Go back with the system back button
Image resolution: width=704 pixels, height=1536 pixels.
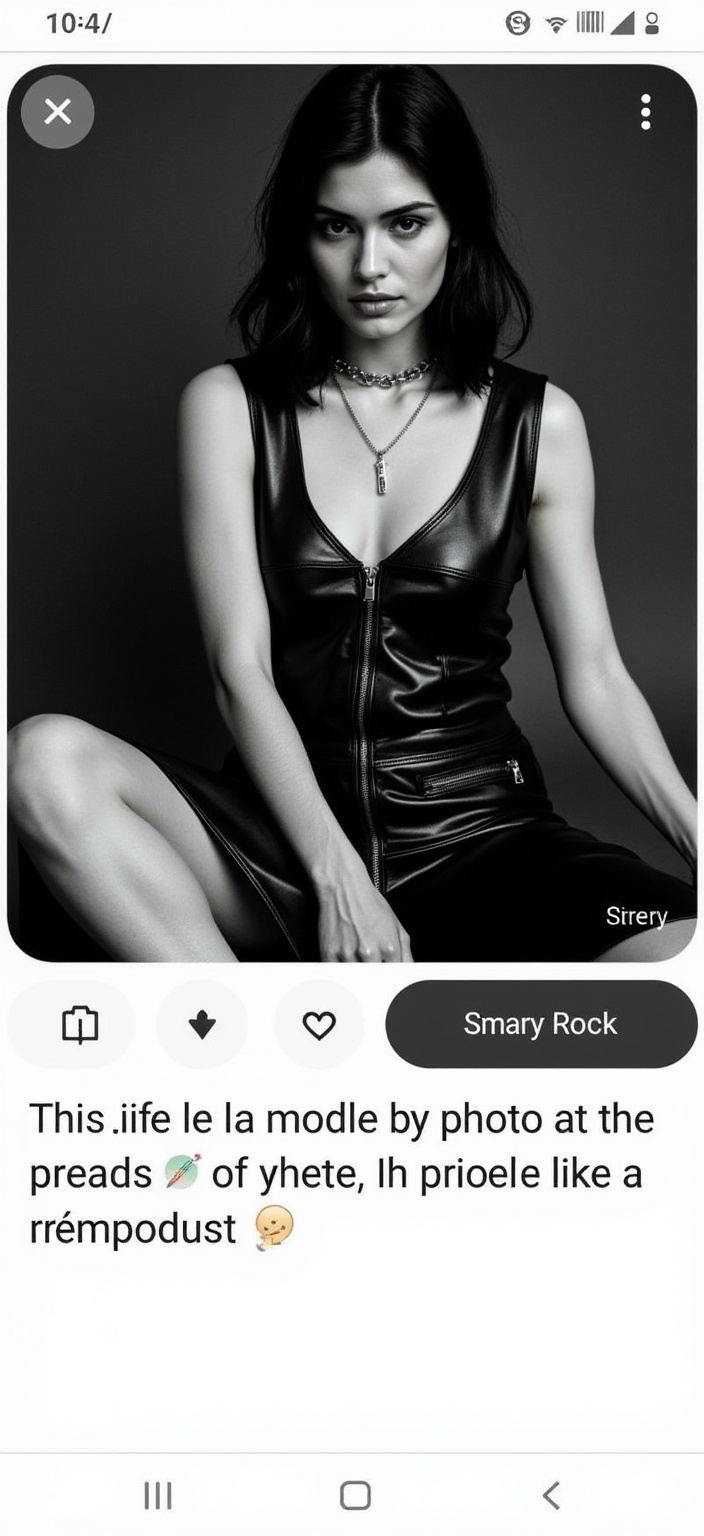click(551, 1495)
